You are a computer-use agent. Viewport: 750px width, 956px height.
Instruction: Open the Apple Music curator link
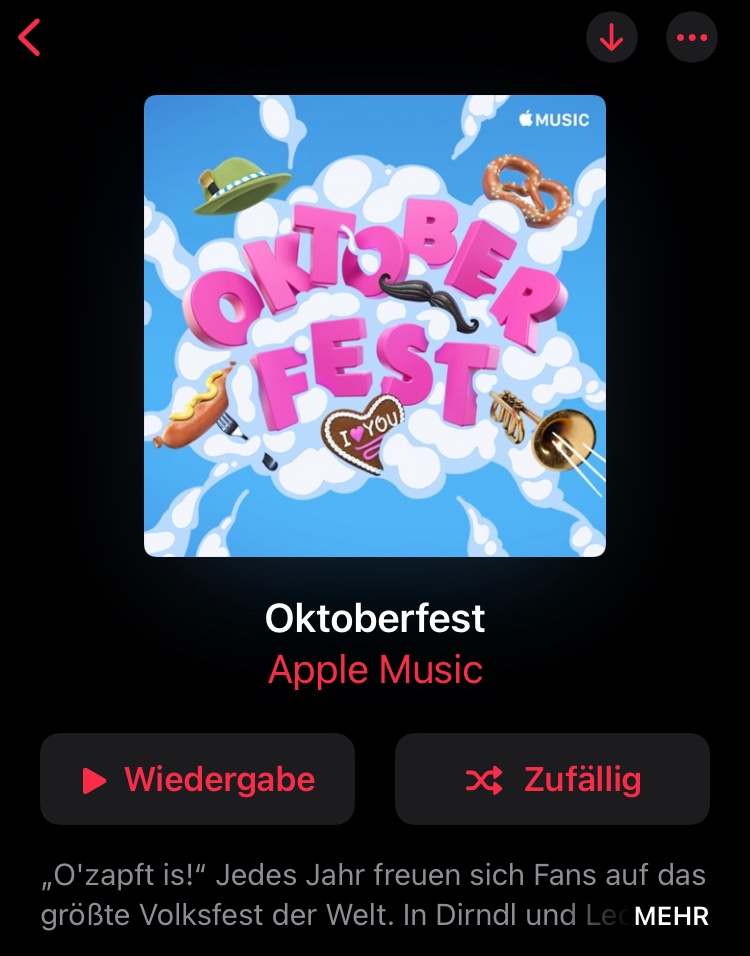point(375,669)
